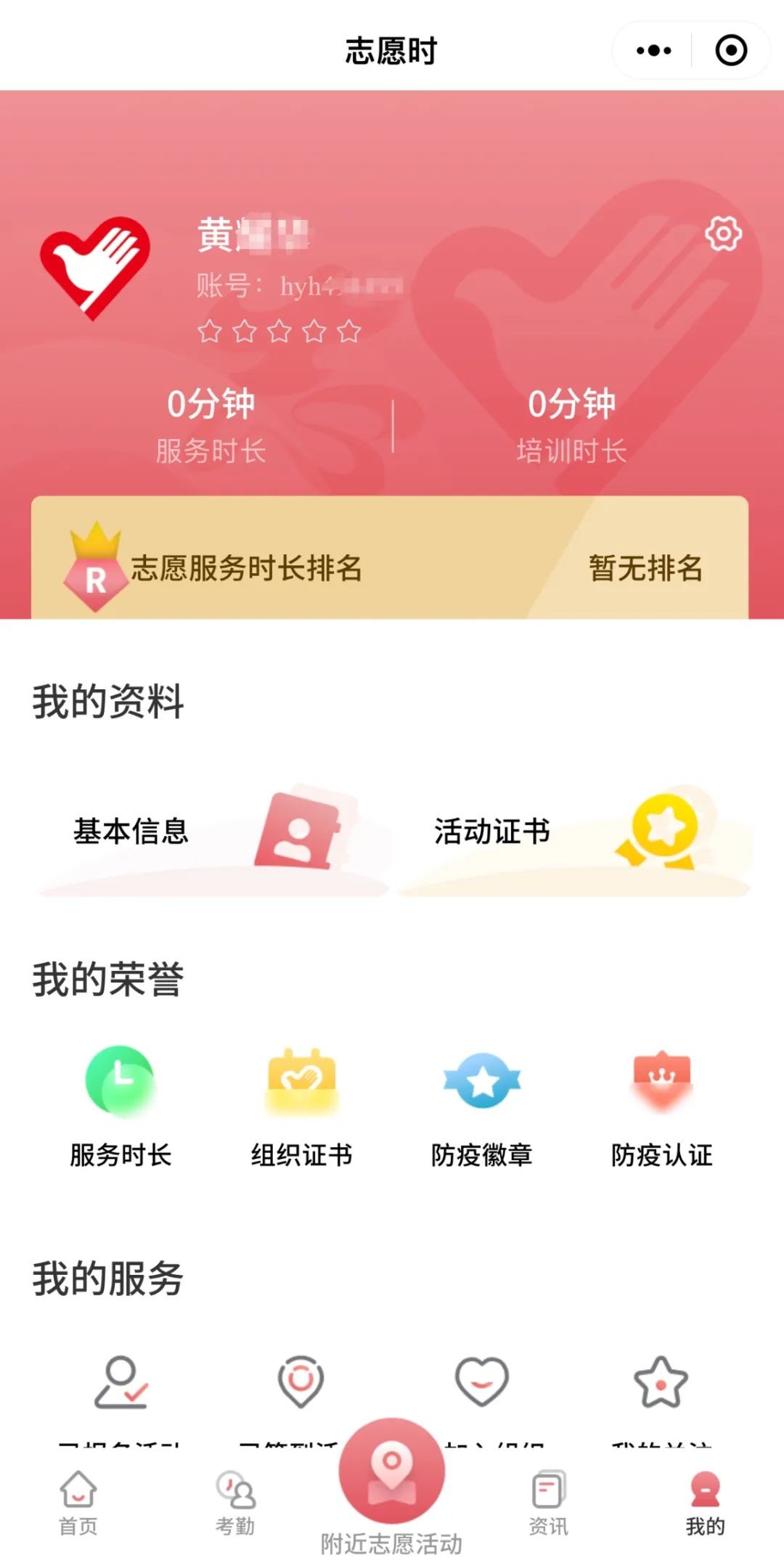Close the mini program with the circle button
784x1568 pixels.
tap(731, 51)
